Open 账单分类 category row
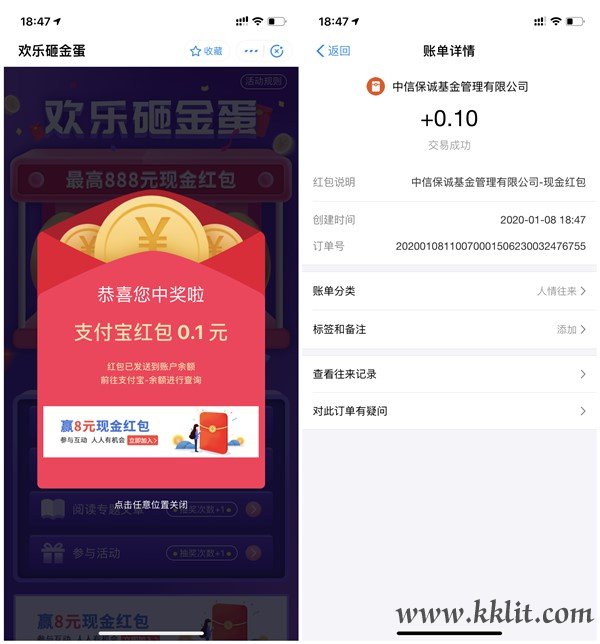Image resolution: width=600 pixels, height=644 pixels. point(449,291)
